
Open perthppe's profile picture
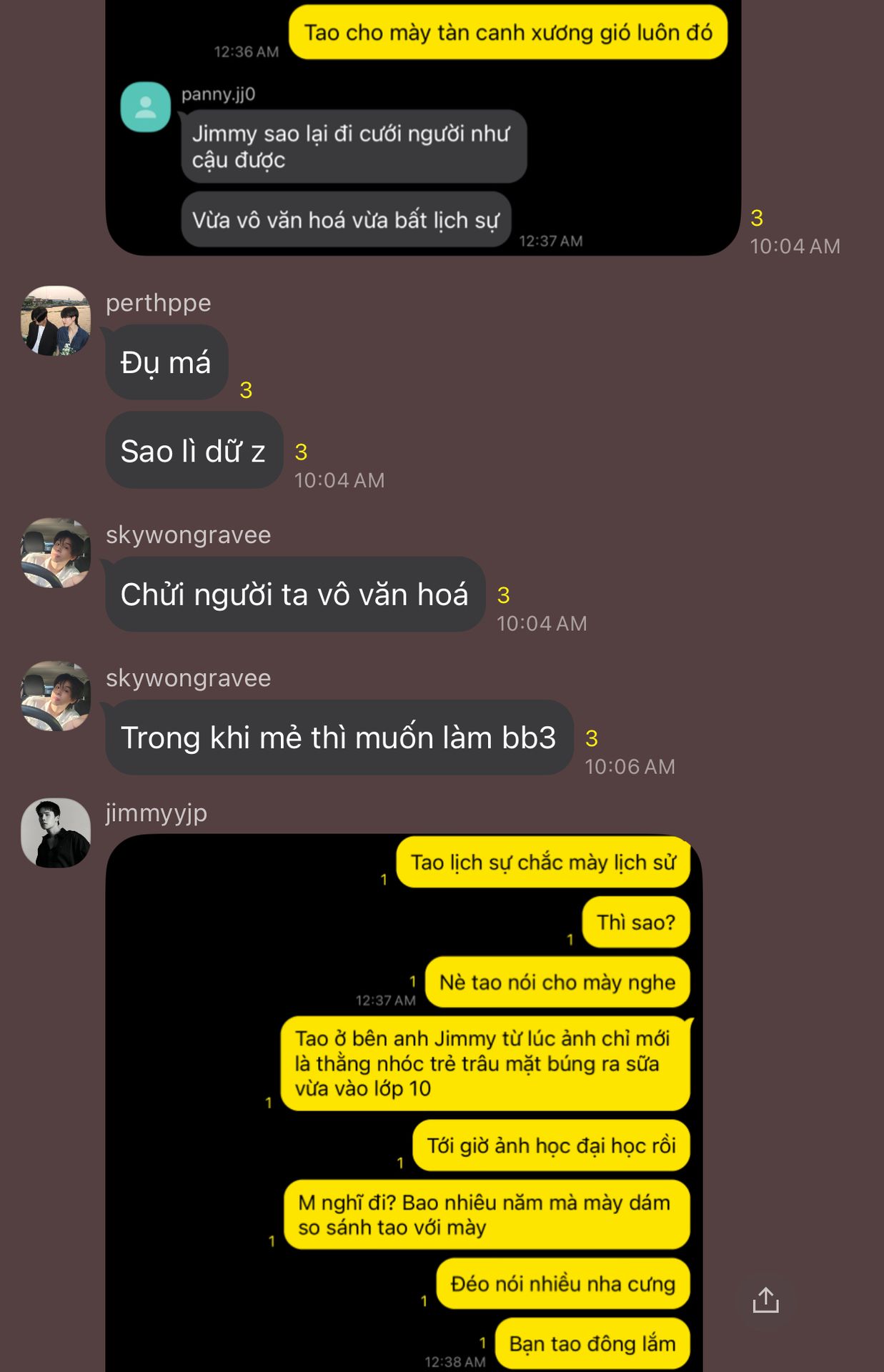56,321
